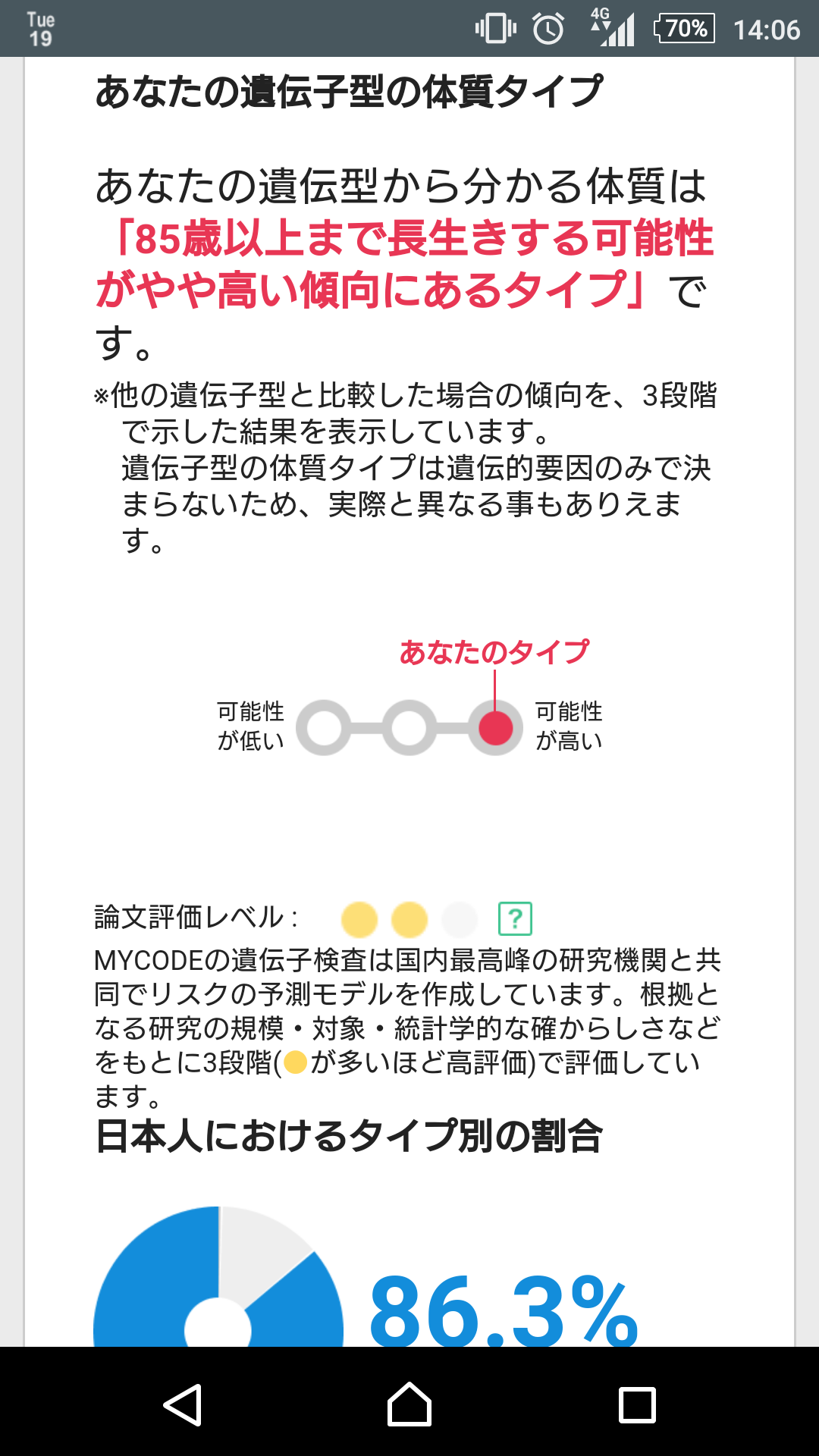This screenshot has height=1456, width=819.
Task: Tap the gray third rating dot
Action: (x=460, y=920)
